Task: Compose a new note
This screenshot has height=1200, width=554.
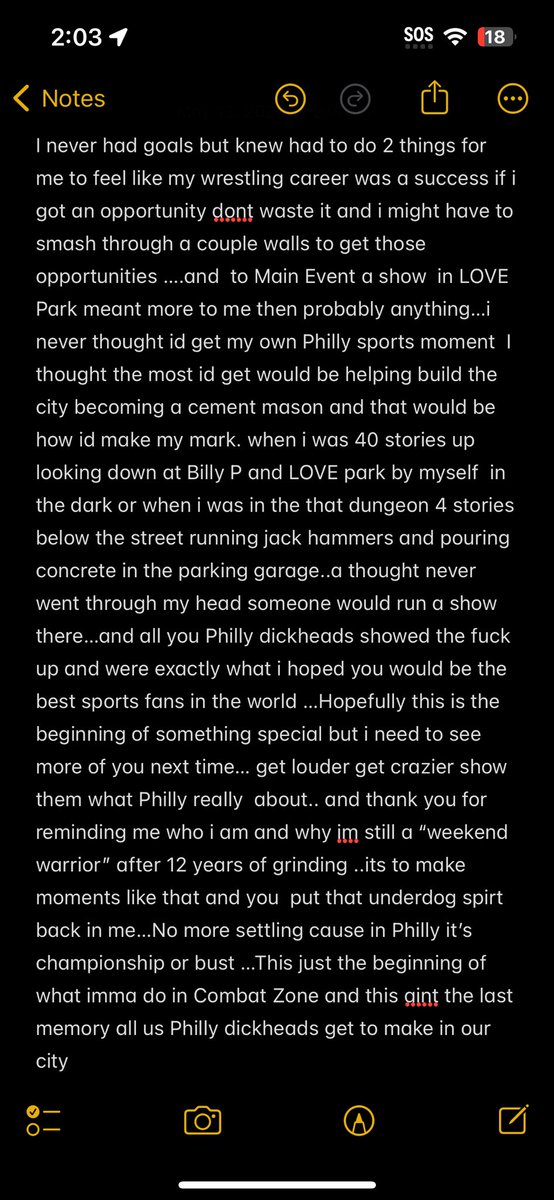Action: [512, 1119]
